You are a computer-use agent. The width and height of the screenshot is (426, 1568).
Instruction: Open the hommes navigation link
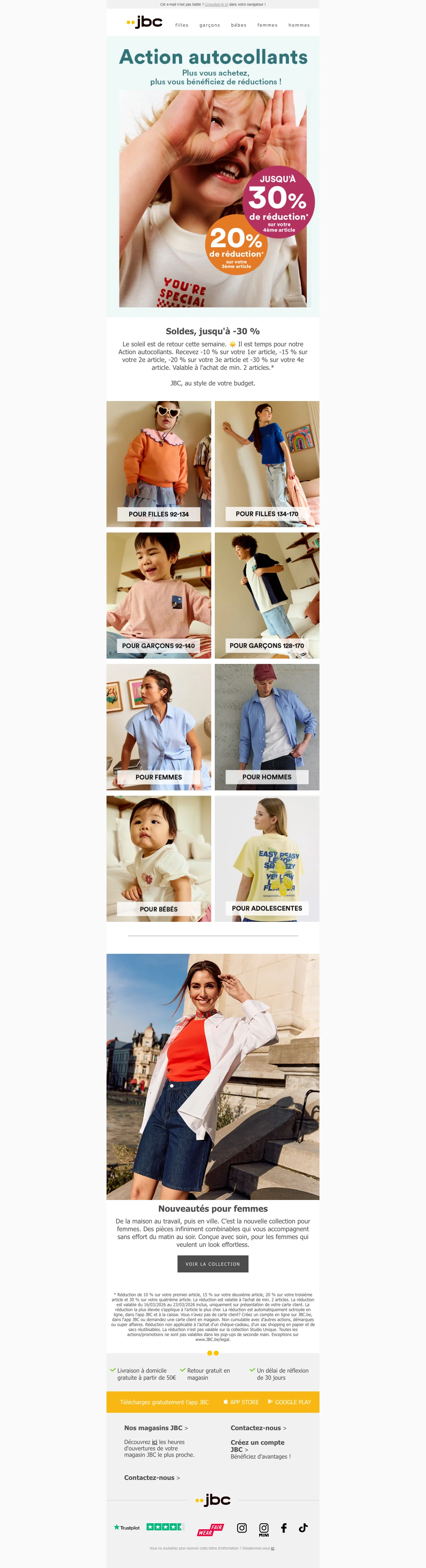tap(299, 25)
